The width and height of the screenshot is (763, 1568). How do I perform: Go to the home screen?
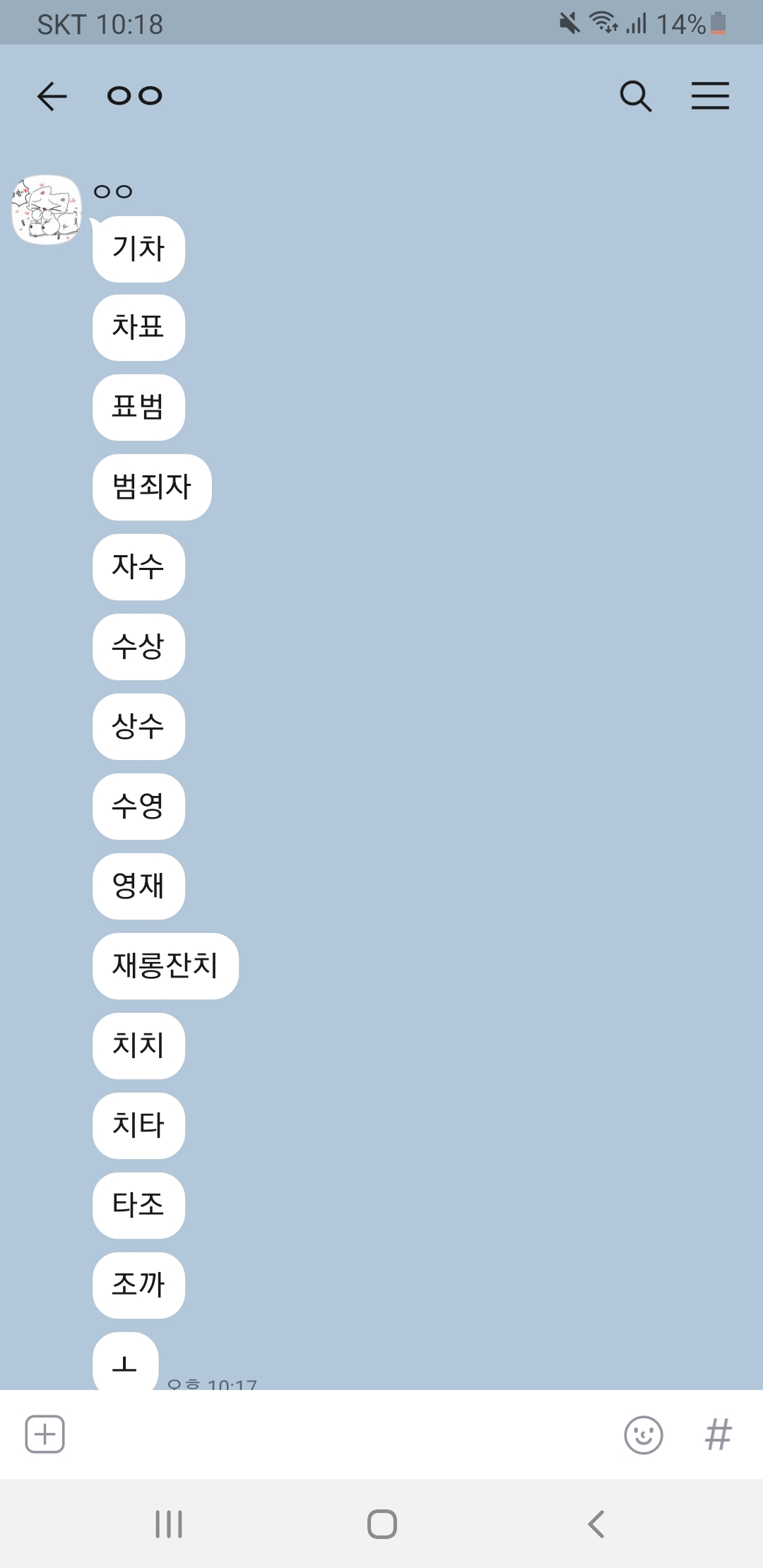(381, 1524)
